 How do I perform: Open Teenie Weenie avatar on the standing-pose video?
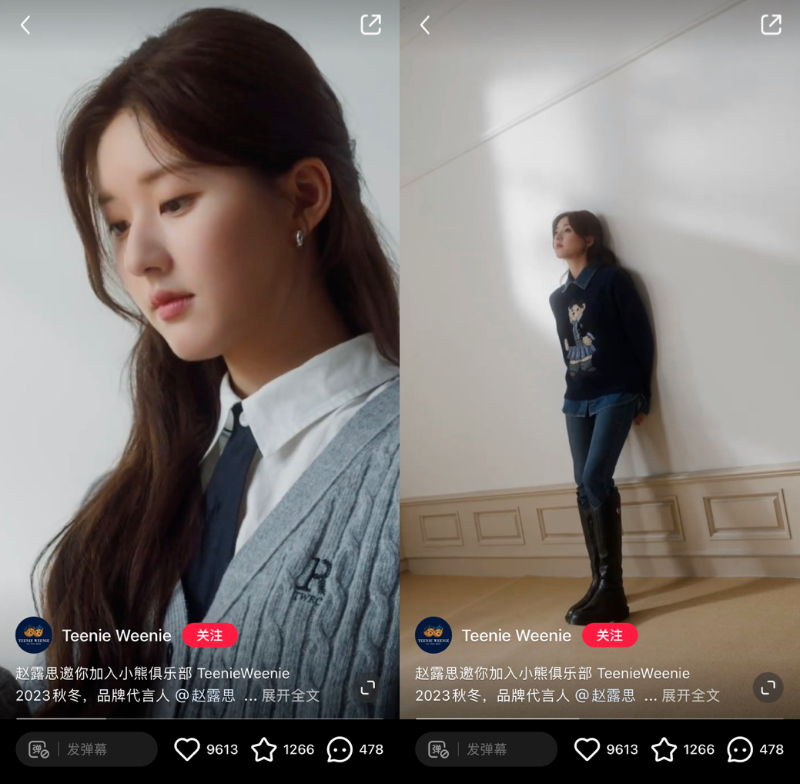433,635
